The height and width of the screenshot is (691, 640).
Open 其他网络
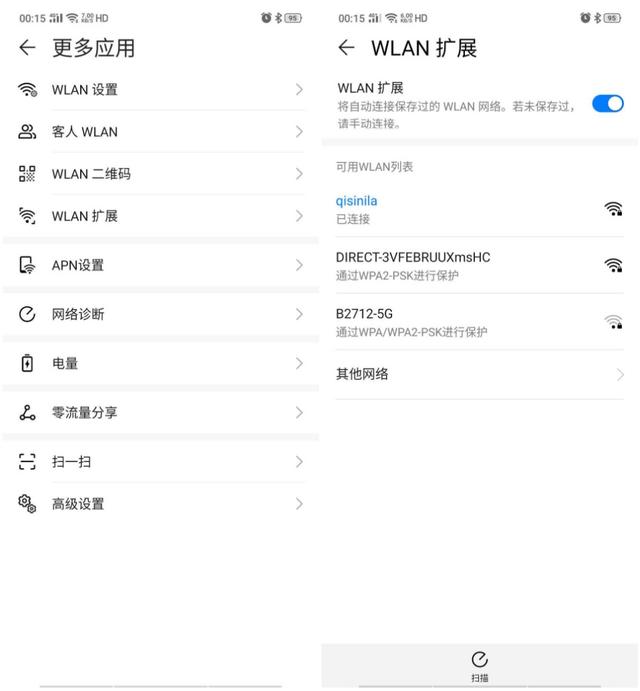[478, 374]
